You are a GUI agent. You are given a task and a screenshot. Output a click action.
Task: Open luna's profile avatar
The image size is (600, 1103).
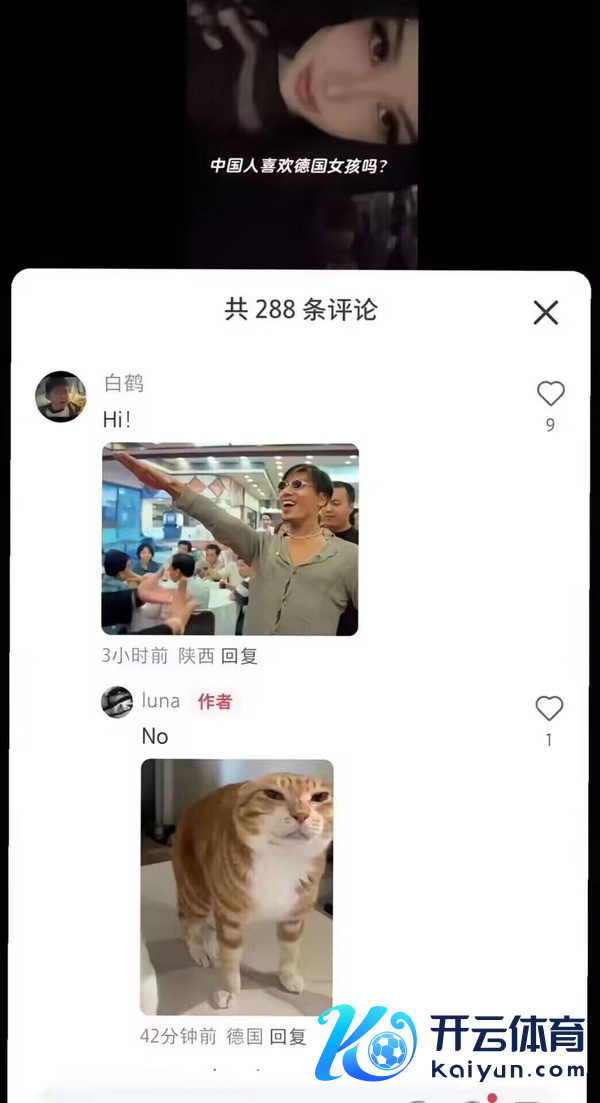click(117, 702)
